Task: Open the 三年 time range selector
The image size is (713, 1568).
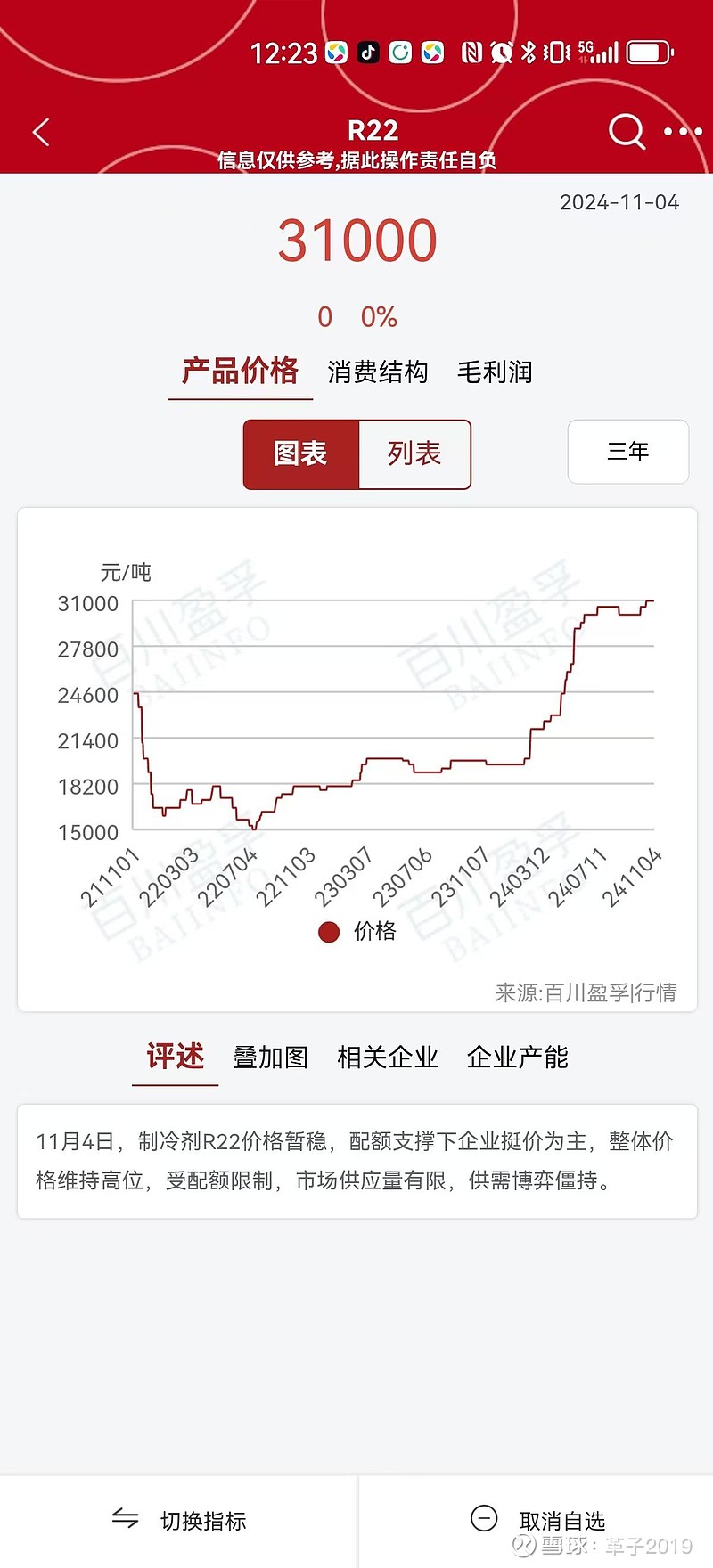Action: point(628,452)
